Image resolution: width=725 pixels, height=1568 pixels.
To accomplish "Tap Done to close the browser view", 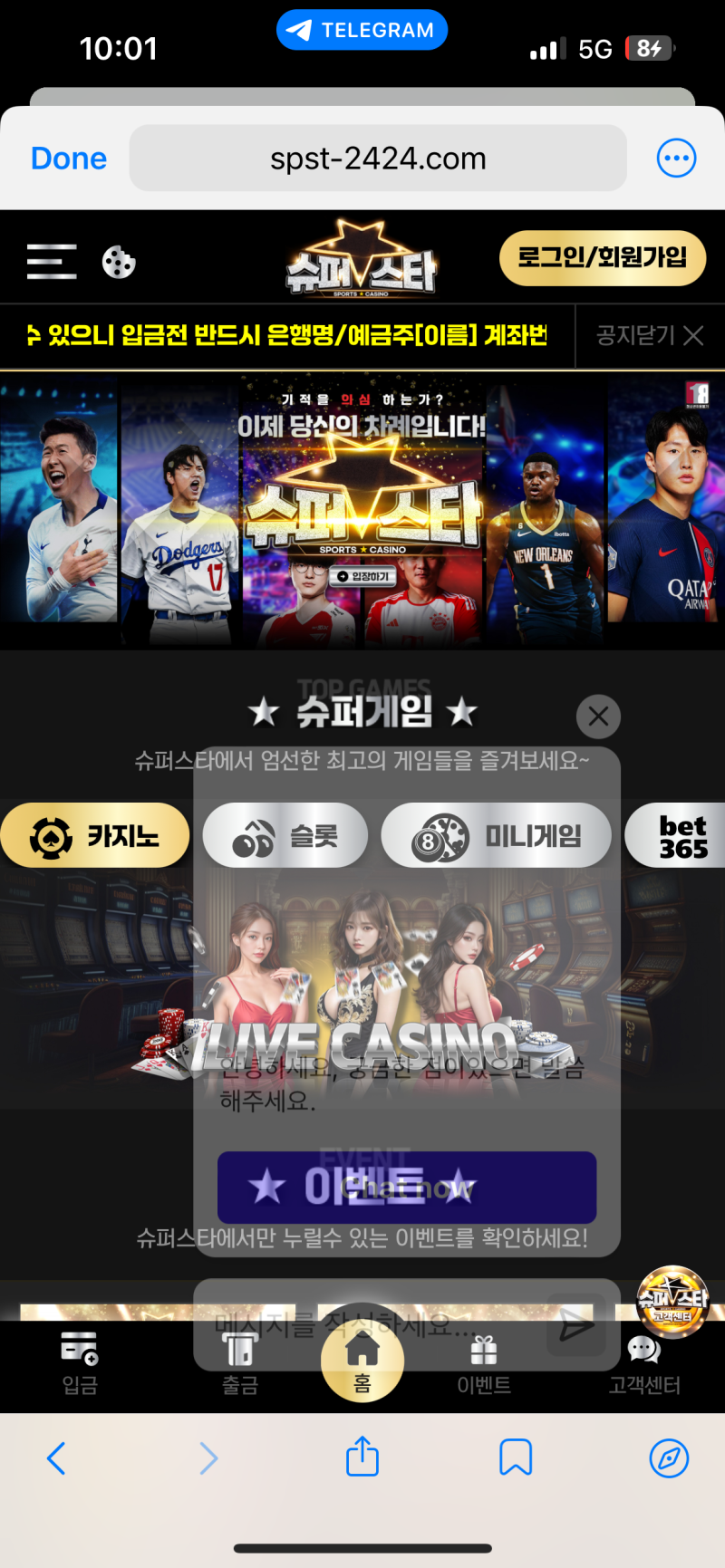I will pos(69,159).
